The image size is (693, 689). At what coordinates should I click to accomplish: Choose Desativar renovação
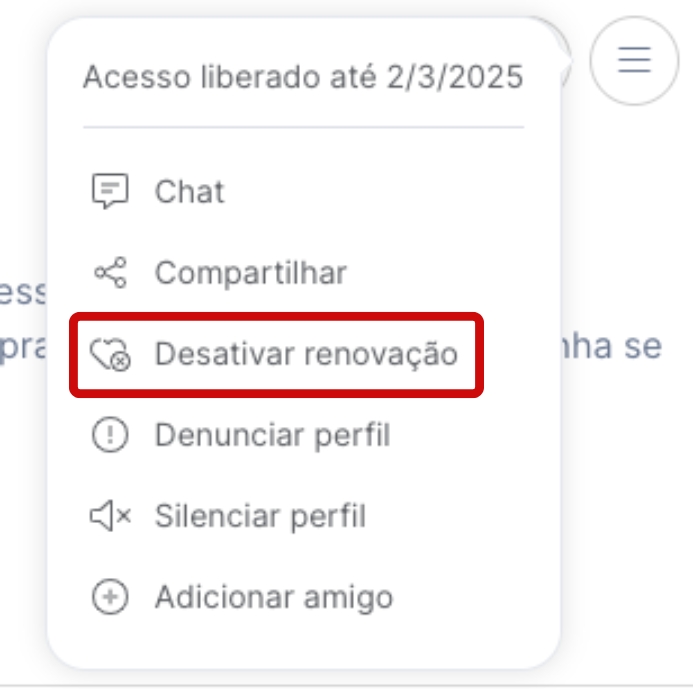[x=305, y=354]
